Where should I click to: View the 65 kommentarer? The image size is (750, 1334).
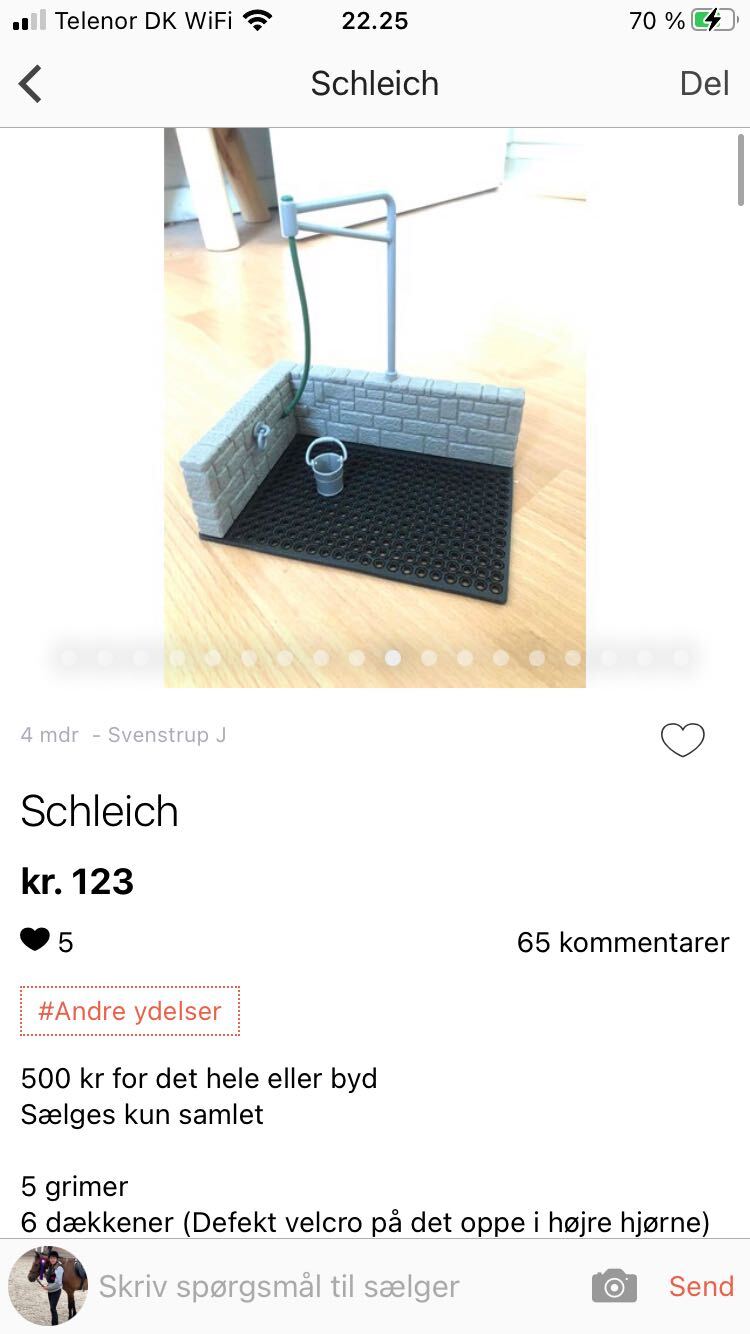point(622,942)
